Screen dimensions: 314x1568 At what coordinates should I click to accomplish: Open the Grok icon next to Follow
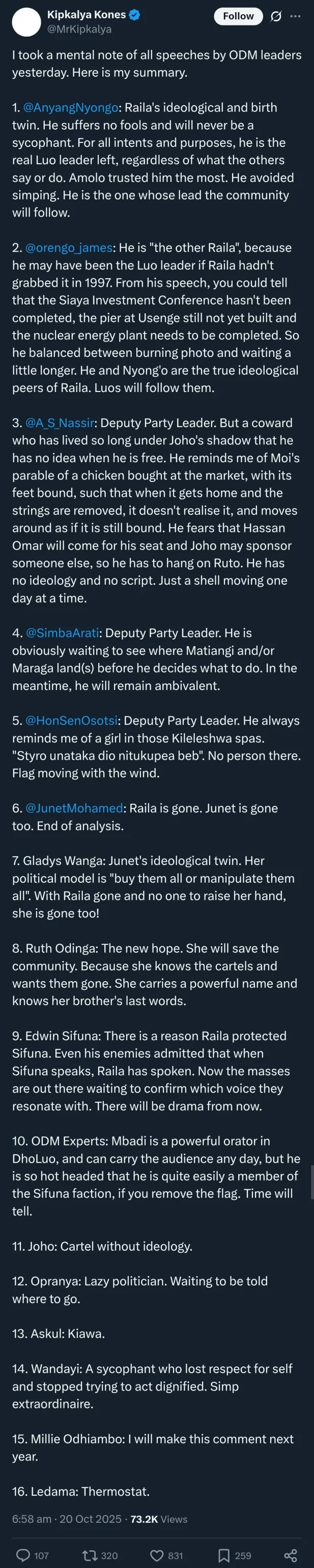pos(276,16)
